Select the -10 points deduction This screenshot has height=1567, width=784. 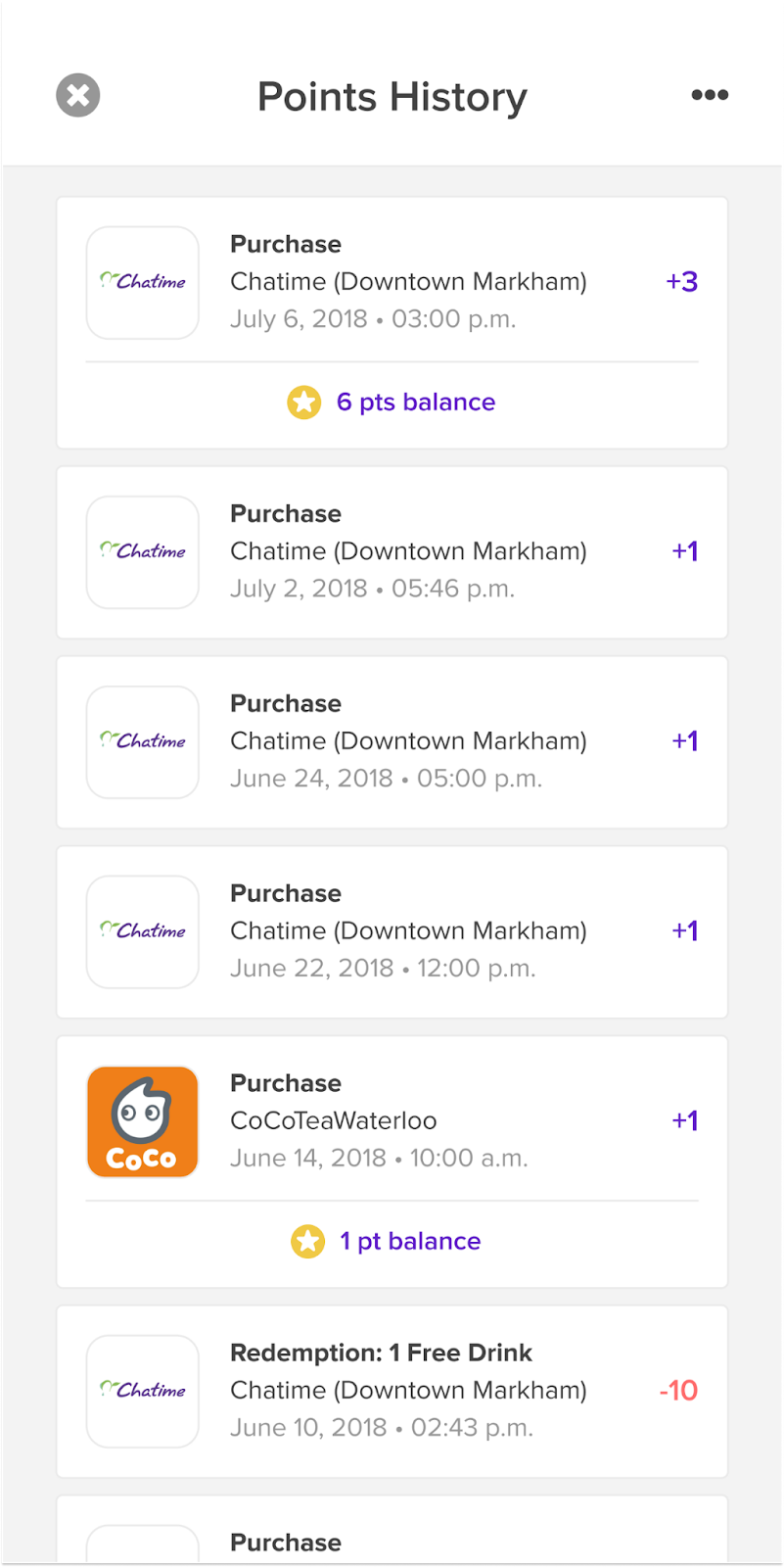[x=678, y=1390]
